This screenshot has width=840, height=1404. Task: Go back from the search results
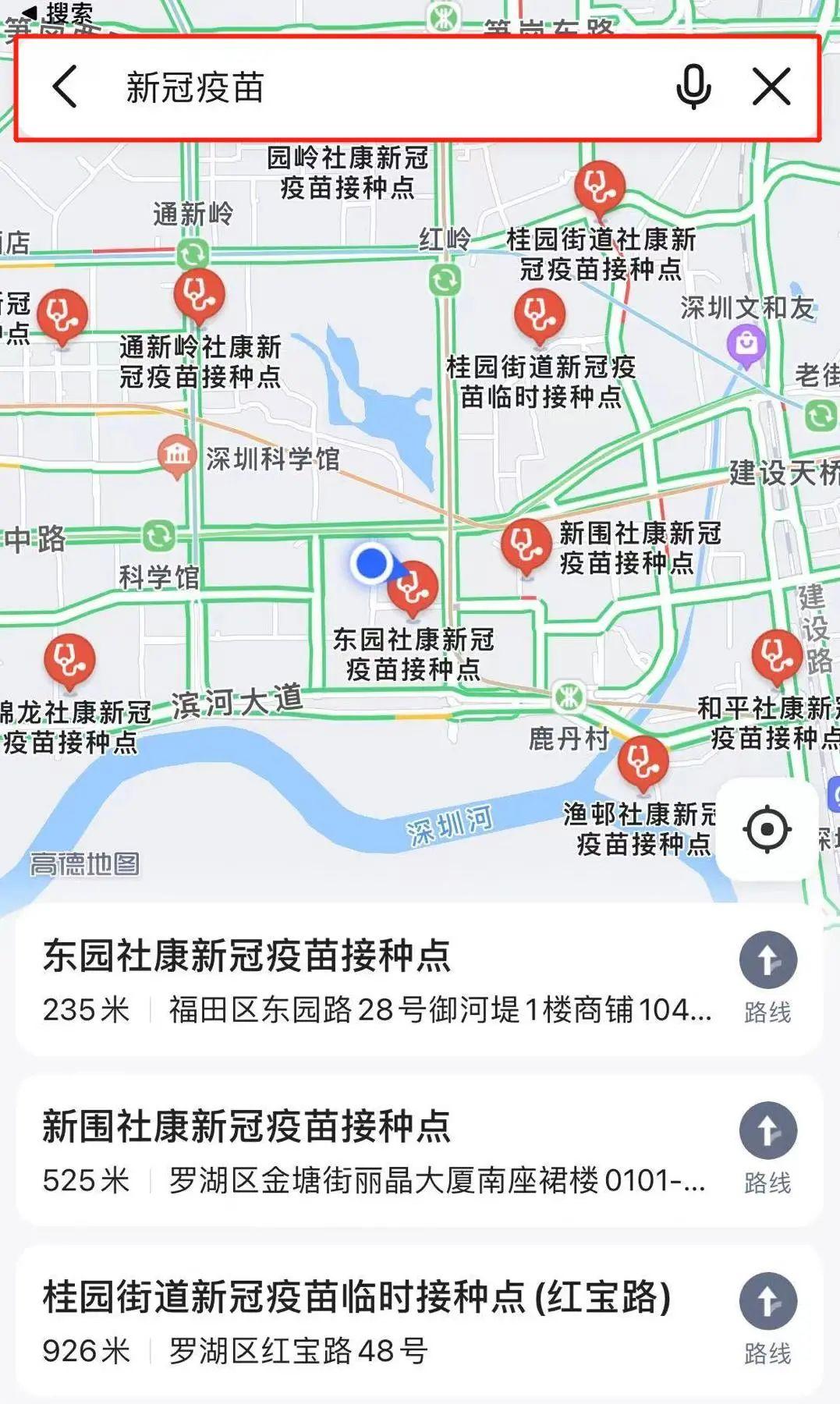(x=66, y=87)
